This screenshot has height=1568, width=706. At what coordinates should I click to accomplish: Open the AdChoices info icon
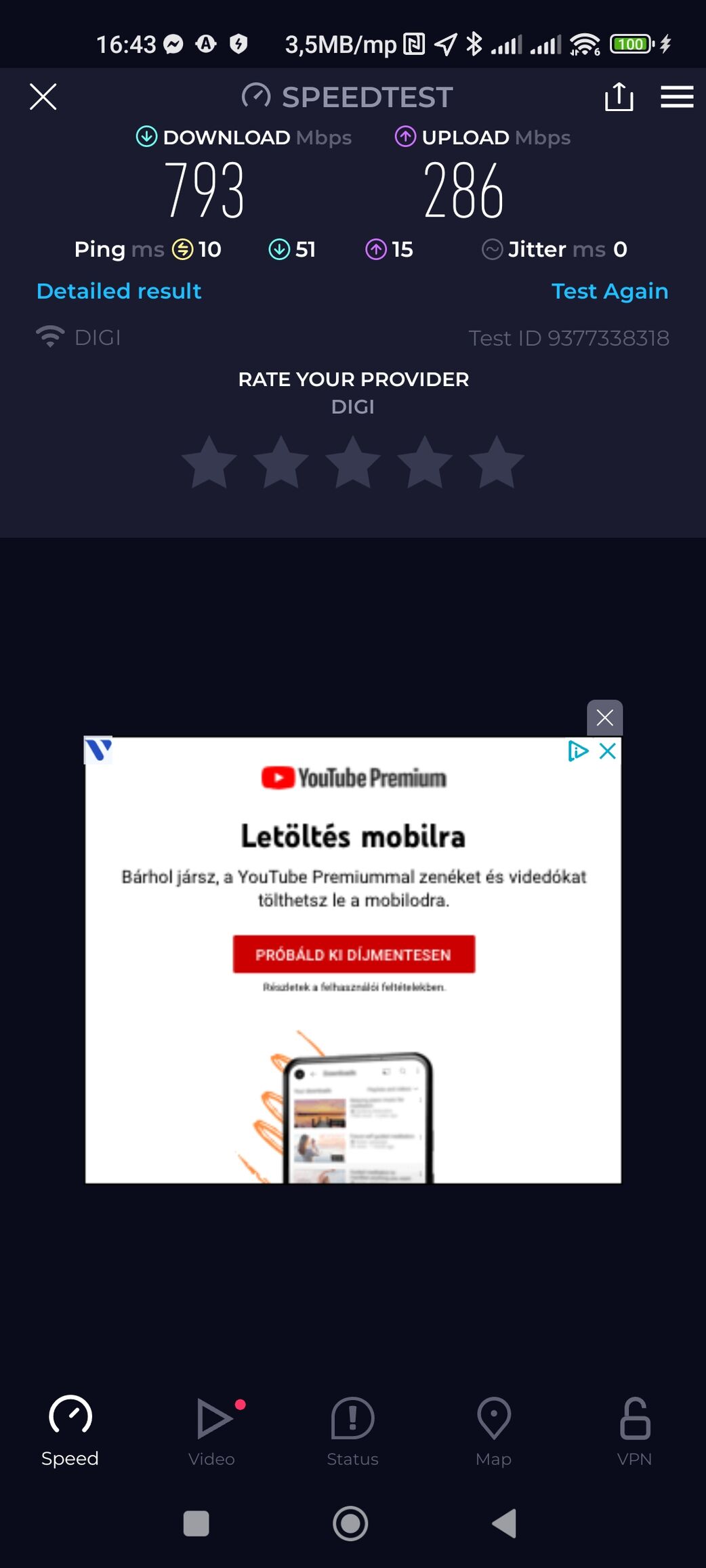(578, 750)
